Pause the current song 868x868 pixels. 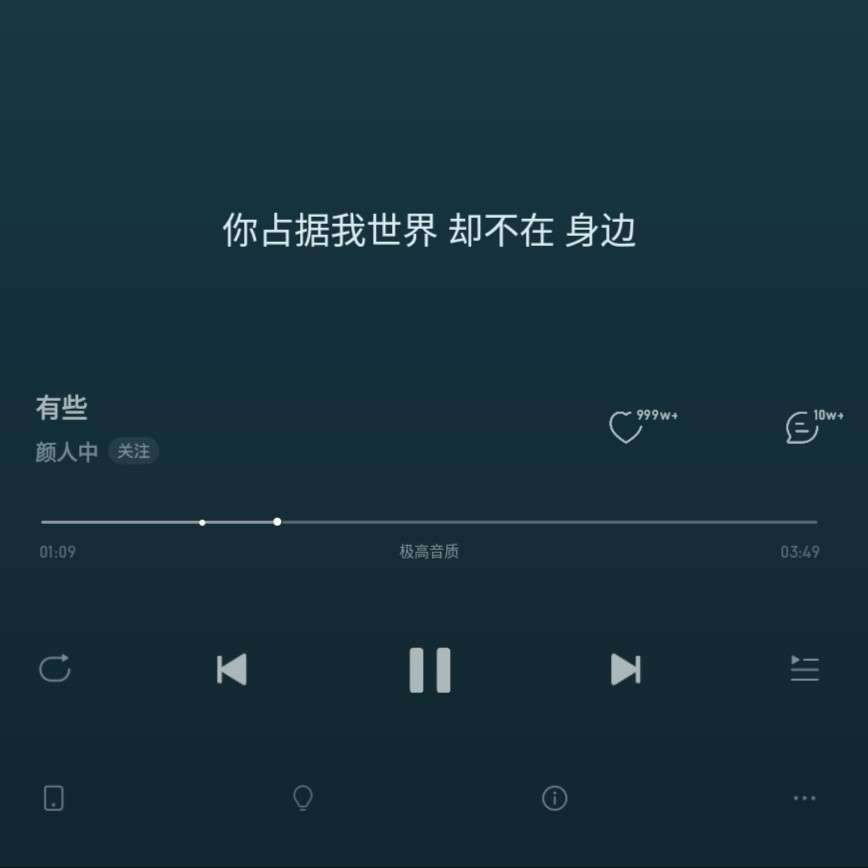[430, 670]
